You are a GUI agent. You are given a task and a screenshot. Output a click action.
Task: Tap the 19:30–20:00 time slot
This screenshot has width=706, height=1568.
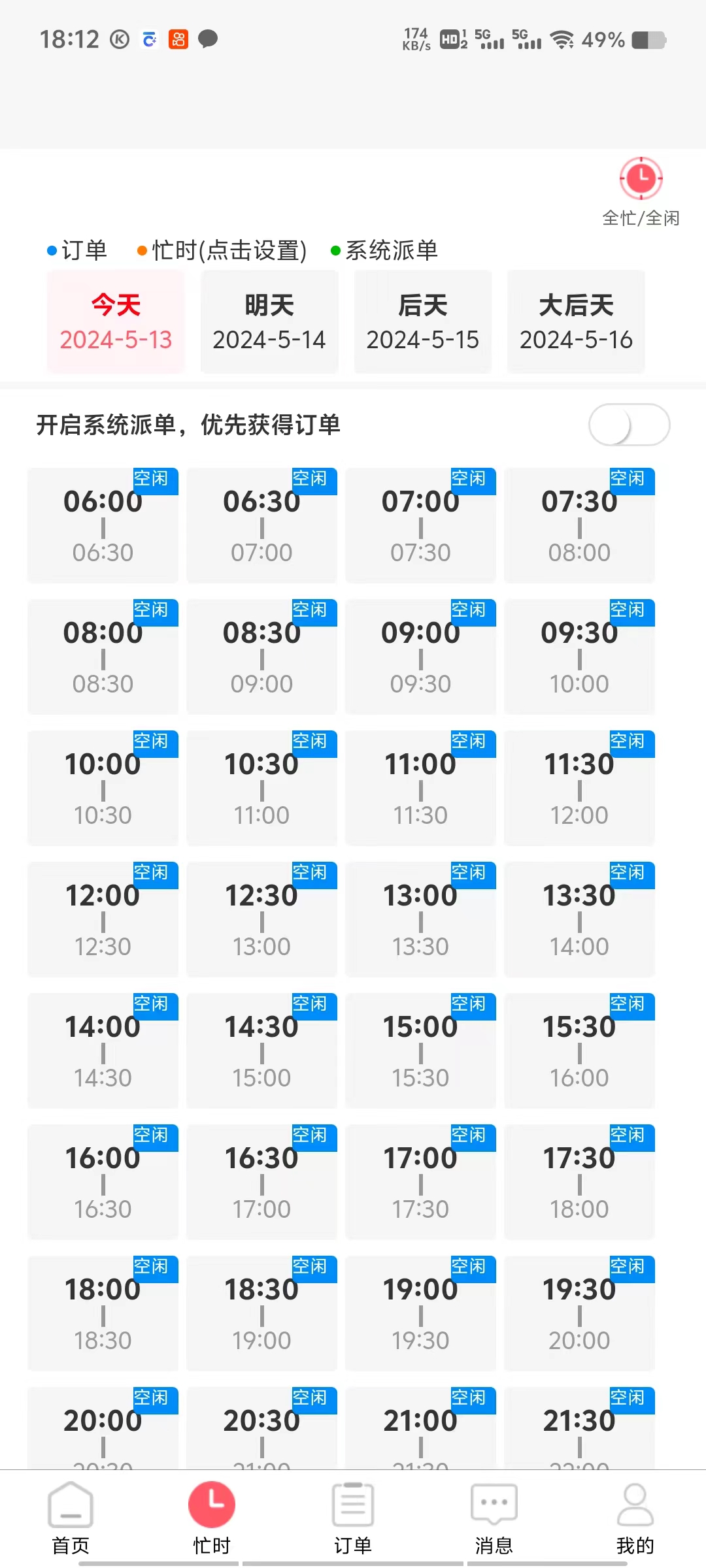[579, 1313]
